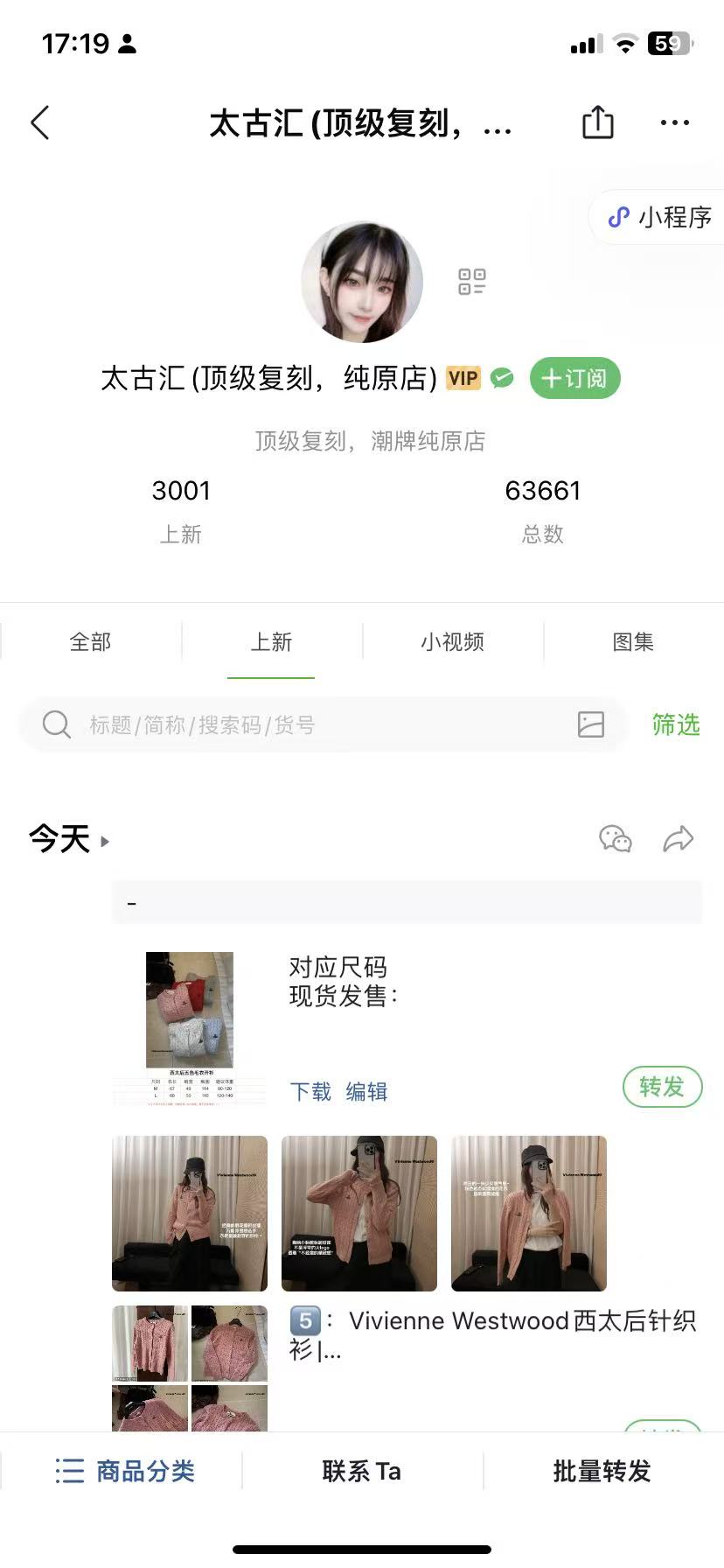Open the three-dot overflow menu
The width and height of the screenshot is (724, 1568).
point(674,123)
